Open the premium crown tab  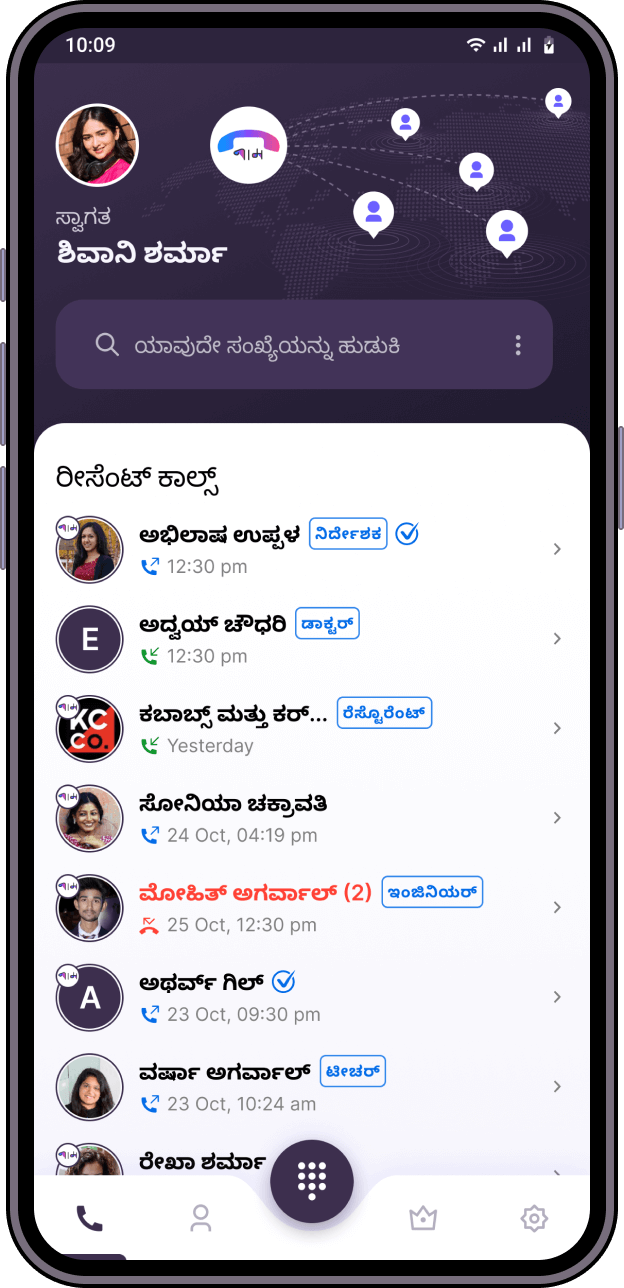tap(423, 1219)
